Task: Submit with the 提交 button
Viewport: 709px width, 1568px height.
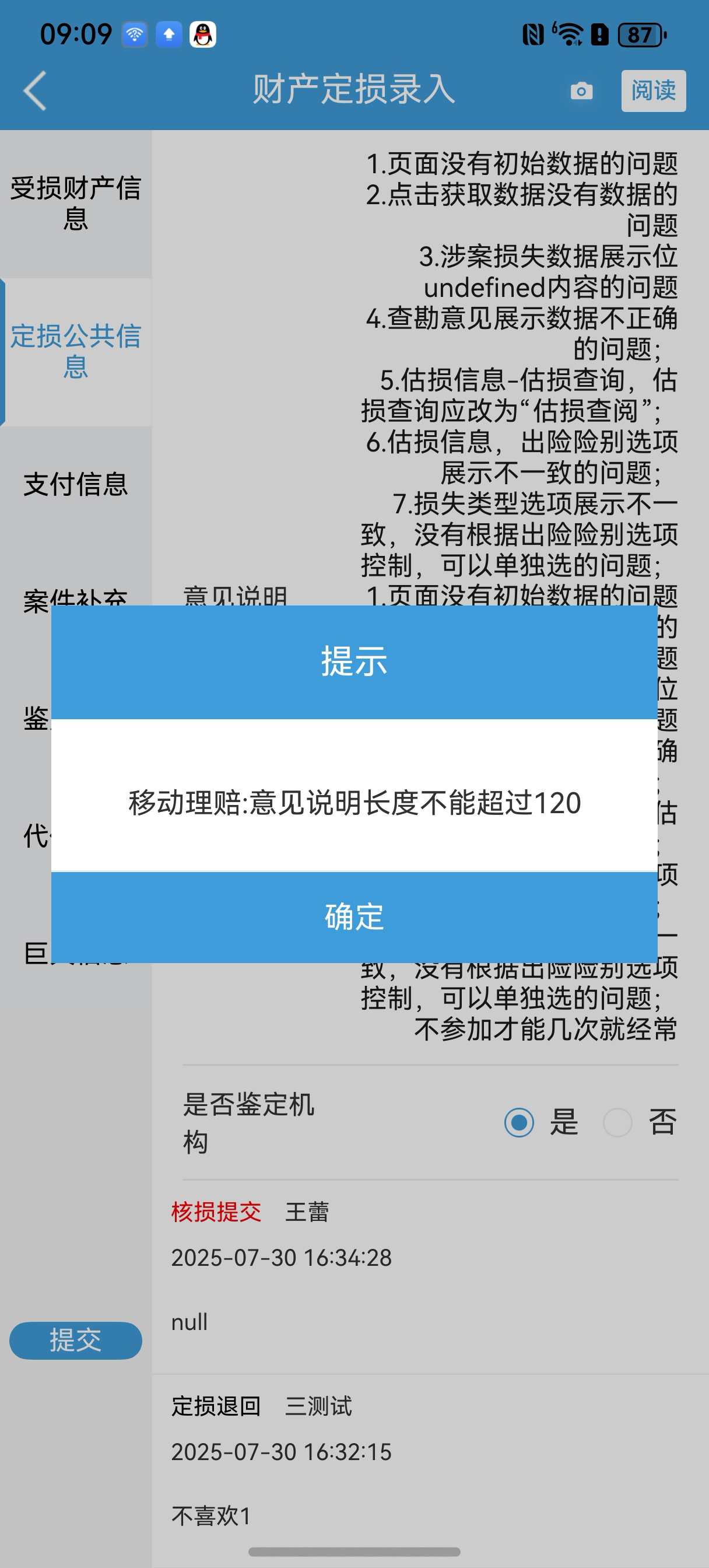Action: (75, 1340)
